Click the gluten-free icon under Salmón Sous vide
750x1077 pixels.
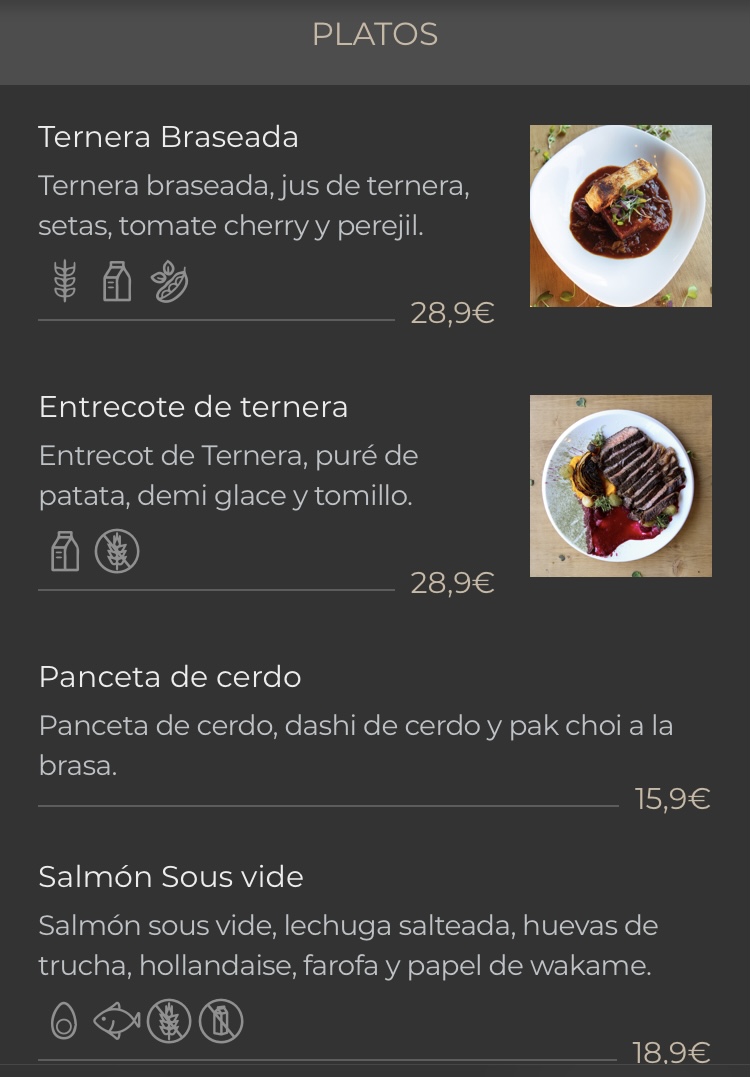171,1021
